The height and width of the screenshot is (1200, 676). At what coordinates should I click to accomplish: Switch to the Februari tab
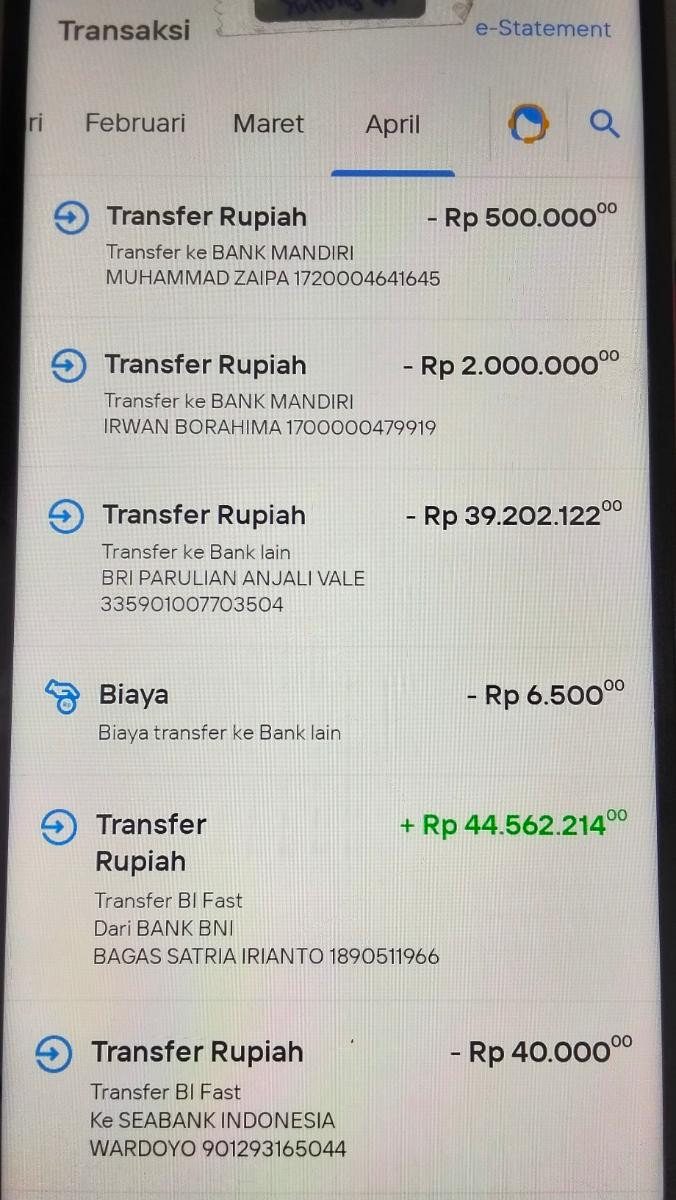[135, 124]
